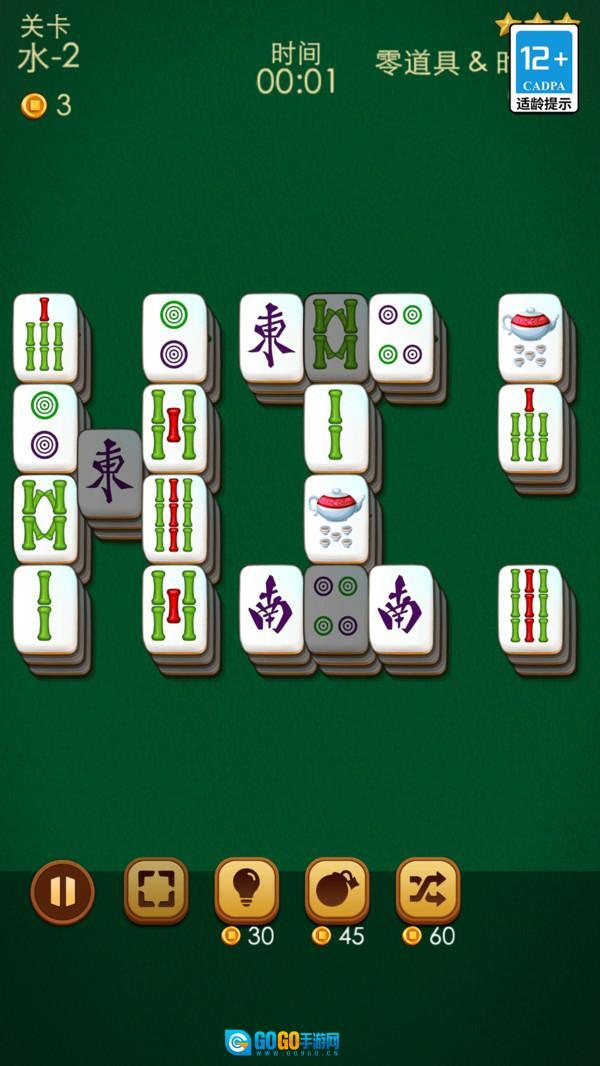Select the unshaded four-circle tile
Screen dimensions: 600x1066
point(401,338)
